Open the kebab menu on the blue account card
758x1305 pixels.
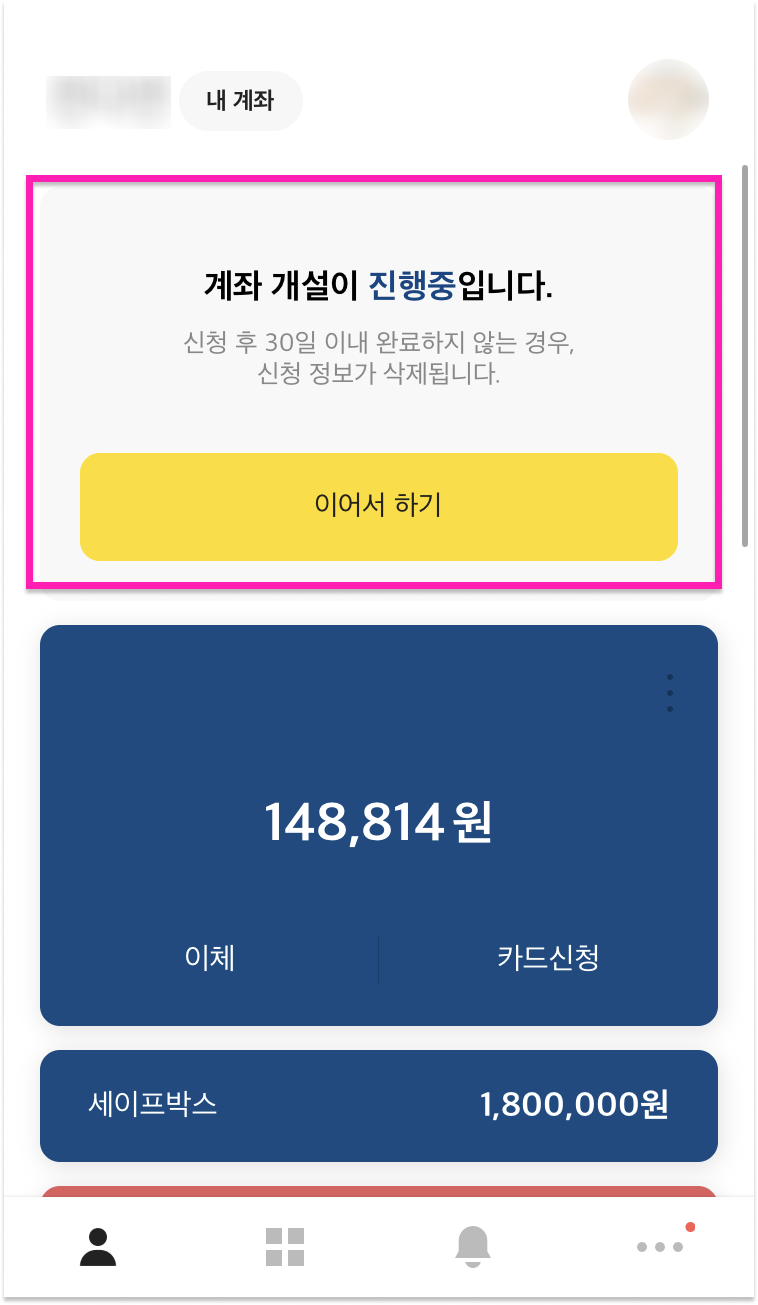point(668,694)
